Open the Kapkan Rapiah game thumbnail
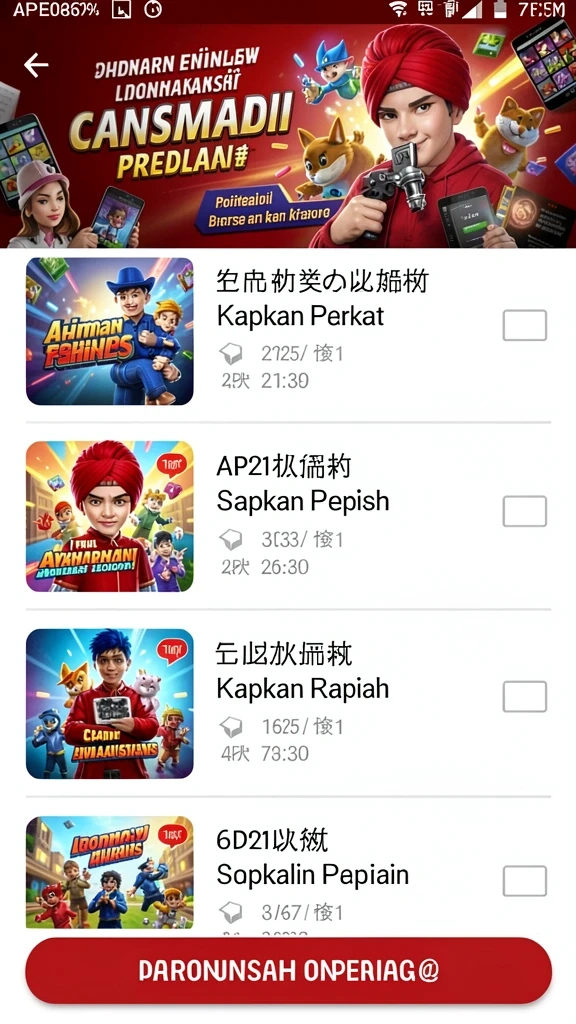This screenshot has width=576, height=1024. (x=110, y=703)
